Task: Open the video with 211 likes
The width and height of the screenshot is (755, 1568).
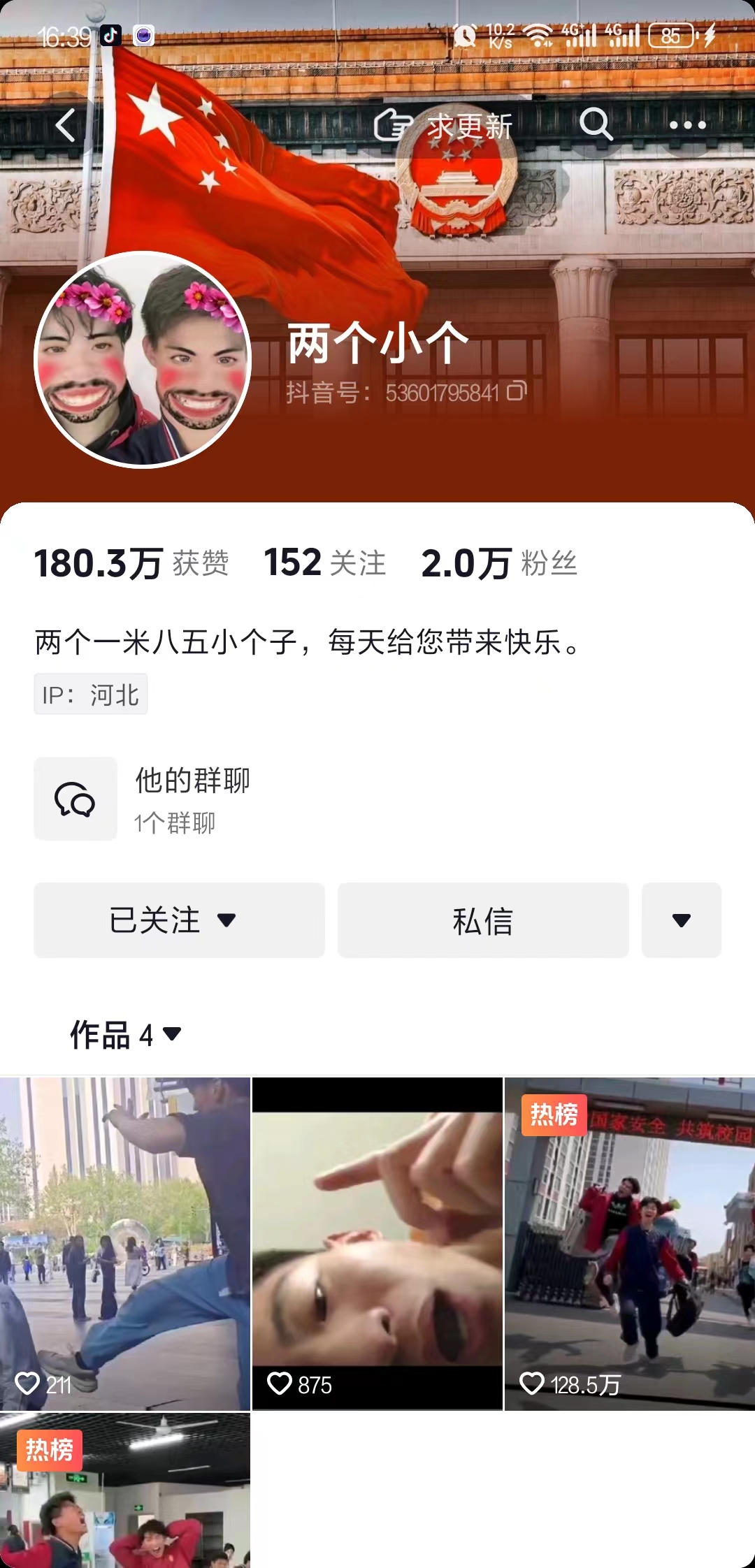Action: tap(124, 1243)
